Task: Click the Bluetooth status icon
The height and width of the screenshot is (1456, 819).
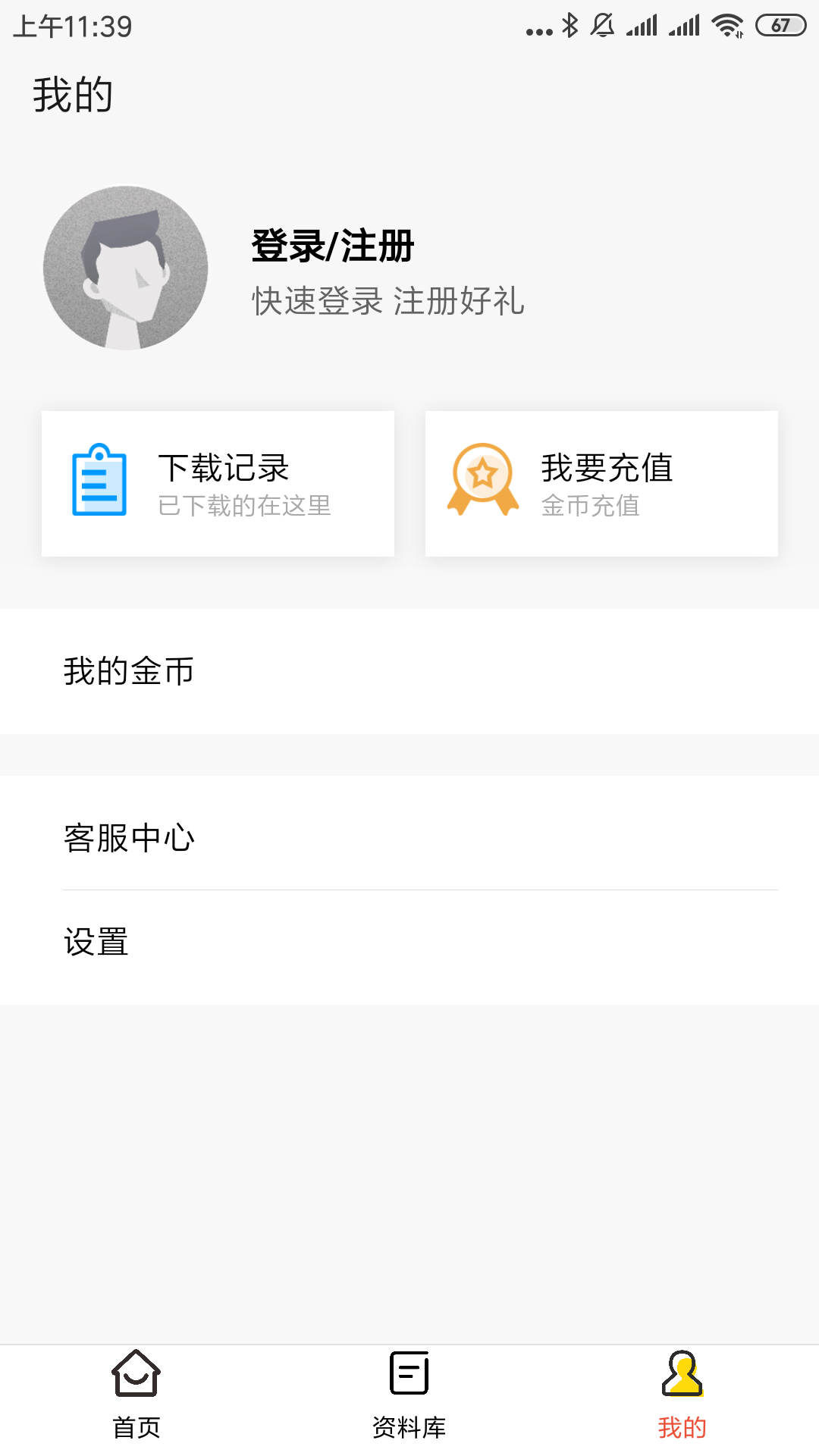Action: coord(571,24)
